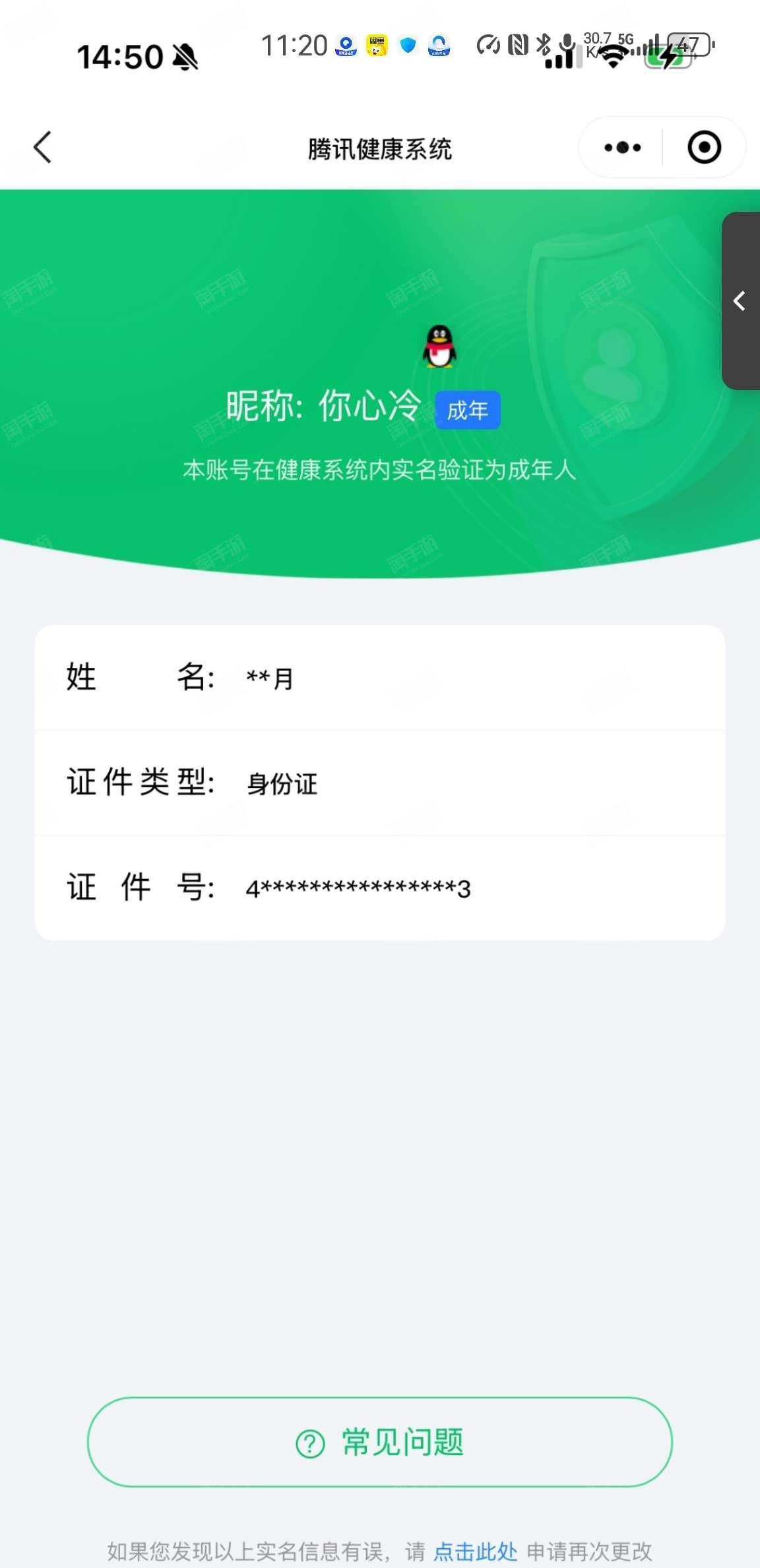The height and width of the screenshot is (1568, 760).
Task: Go back from Tencent Health System page
Action: 43,147
